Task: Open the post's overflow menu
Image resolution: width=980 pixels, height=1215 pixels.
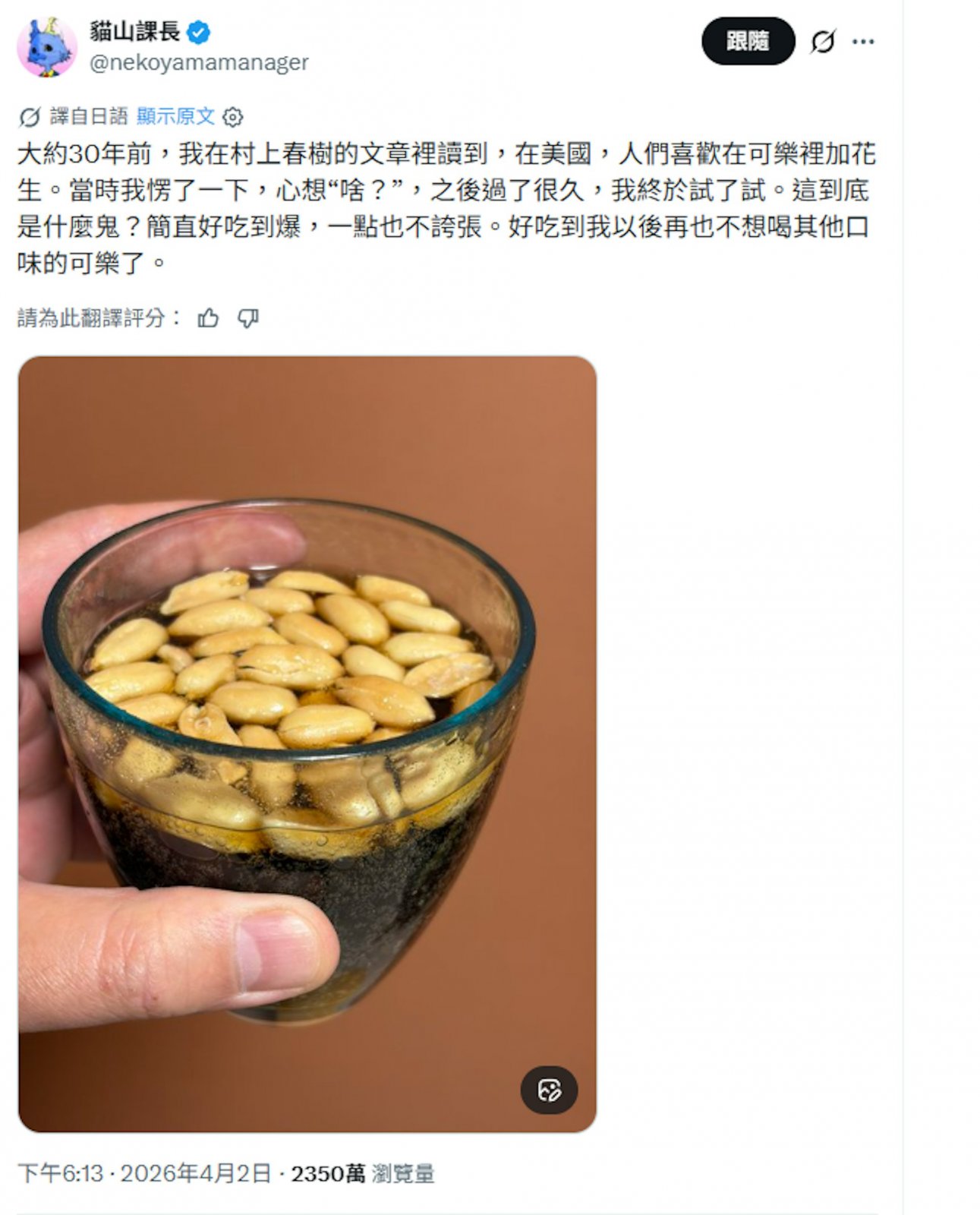Action: [x=863, y=42]
